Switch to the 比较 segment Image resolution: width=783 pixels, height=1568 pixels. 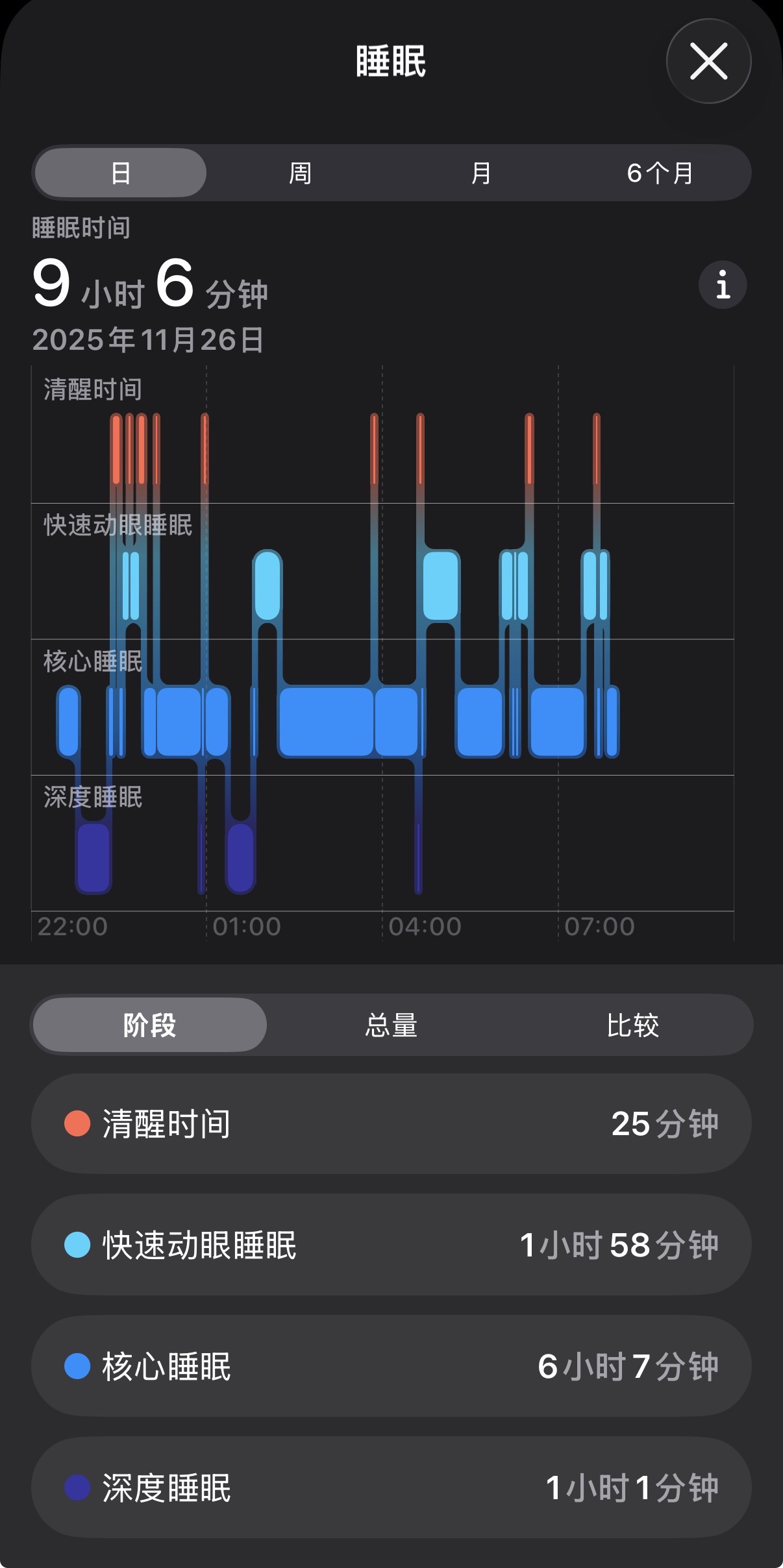pyautogui.click(x=632, y=1025)
